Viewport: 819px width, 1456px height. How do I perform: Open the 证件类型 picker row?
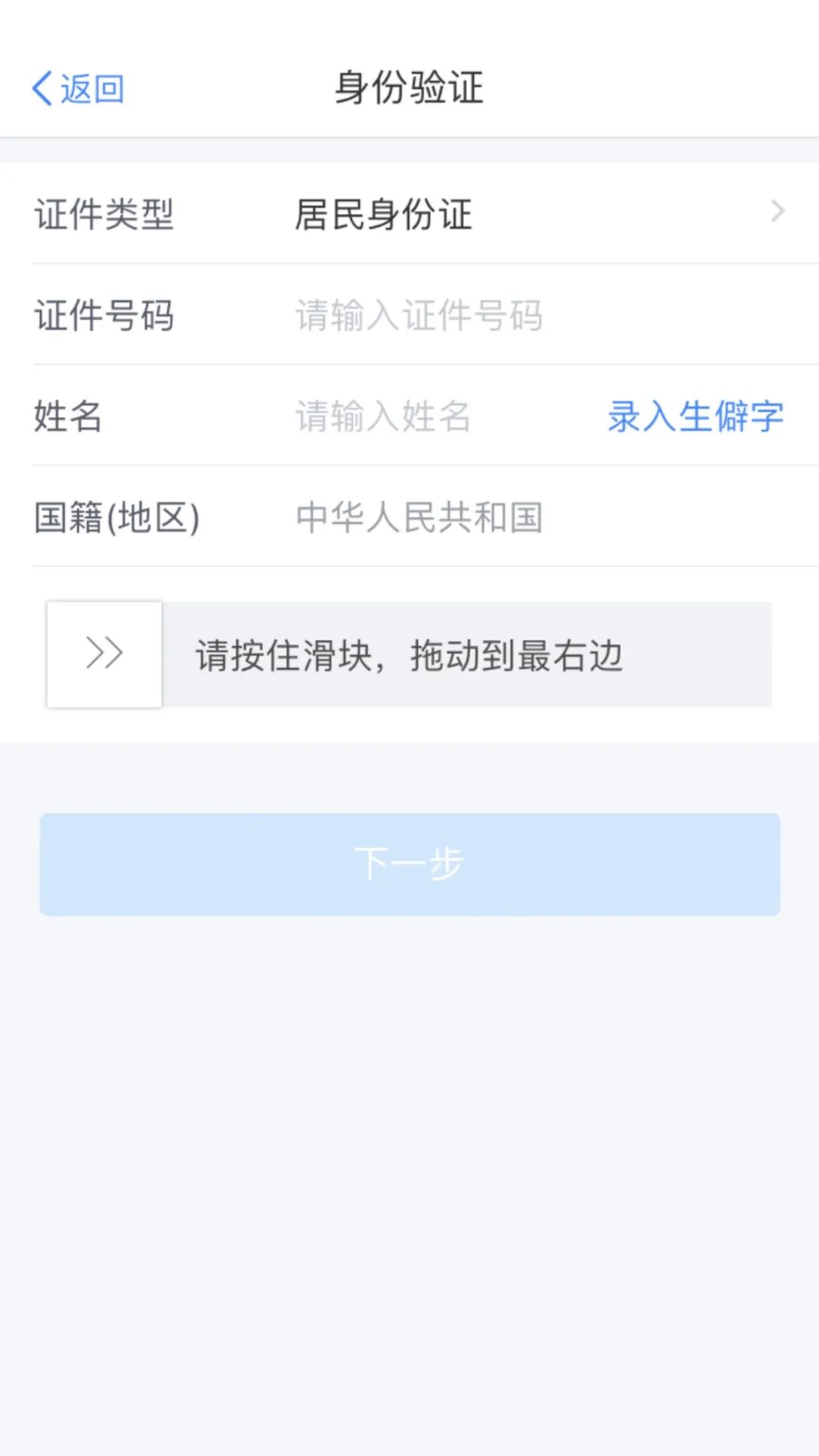[x=409, y=213]
